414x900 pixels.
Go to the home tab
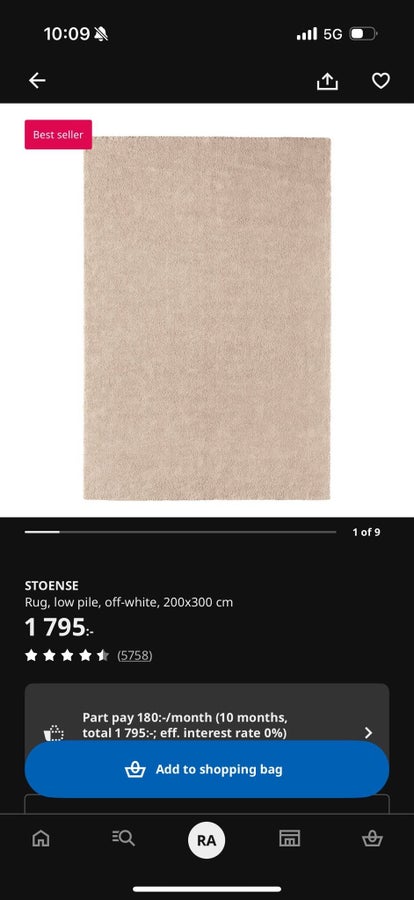point(41,839)
